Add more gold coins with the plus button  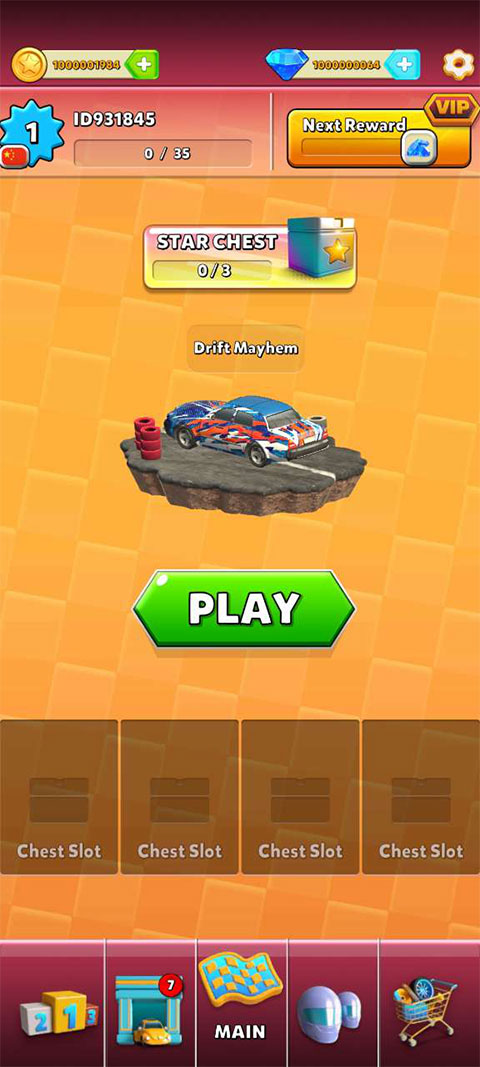pyautogui.click(x=143, y=65)
